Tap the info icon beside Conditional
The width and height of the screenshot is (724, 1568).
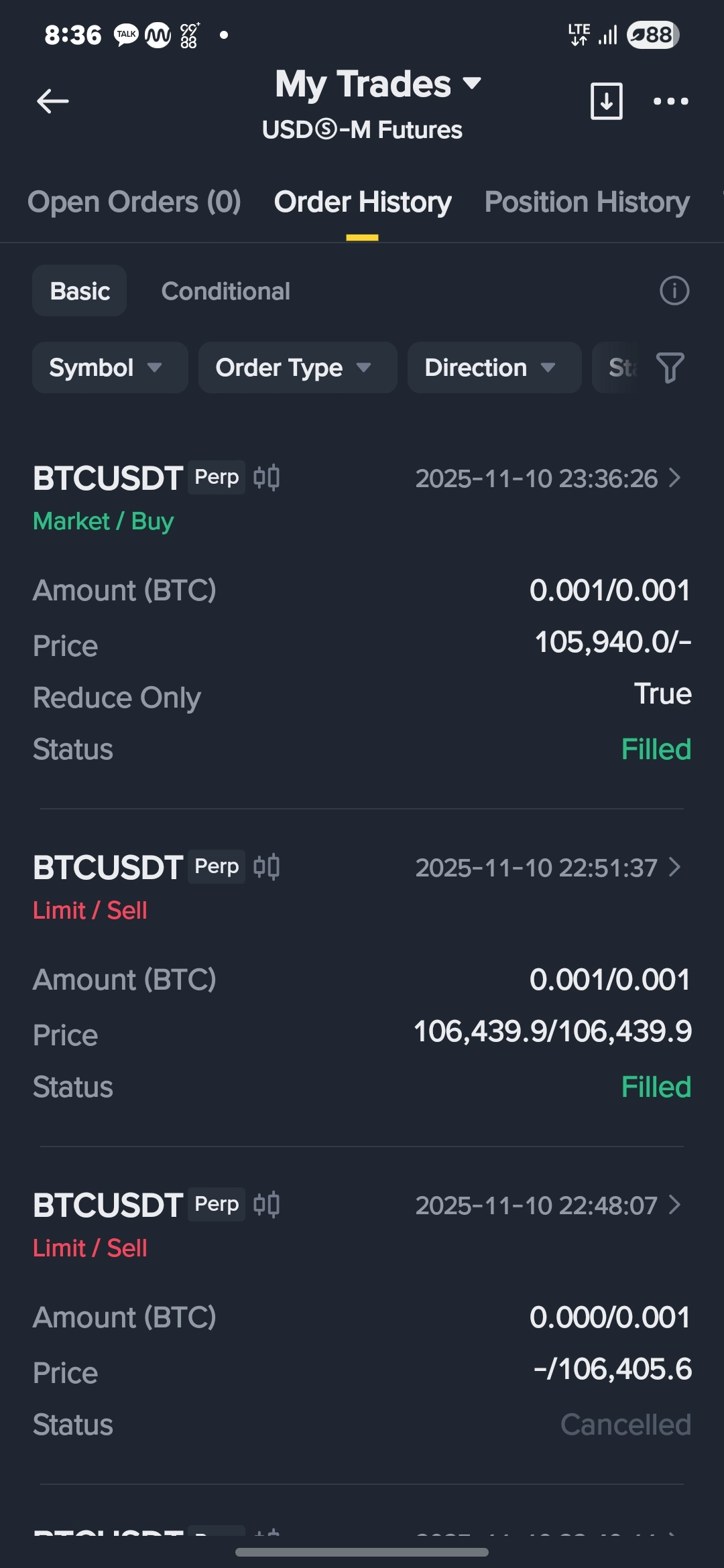tap(674, 290)
